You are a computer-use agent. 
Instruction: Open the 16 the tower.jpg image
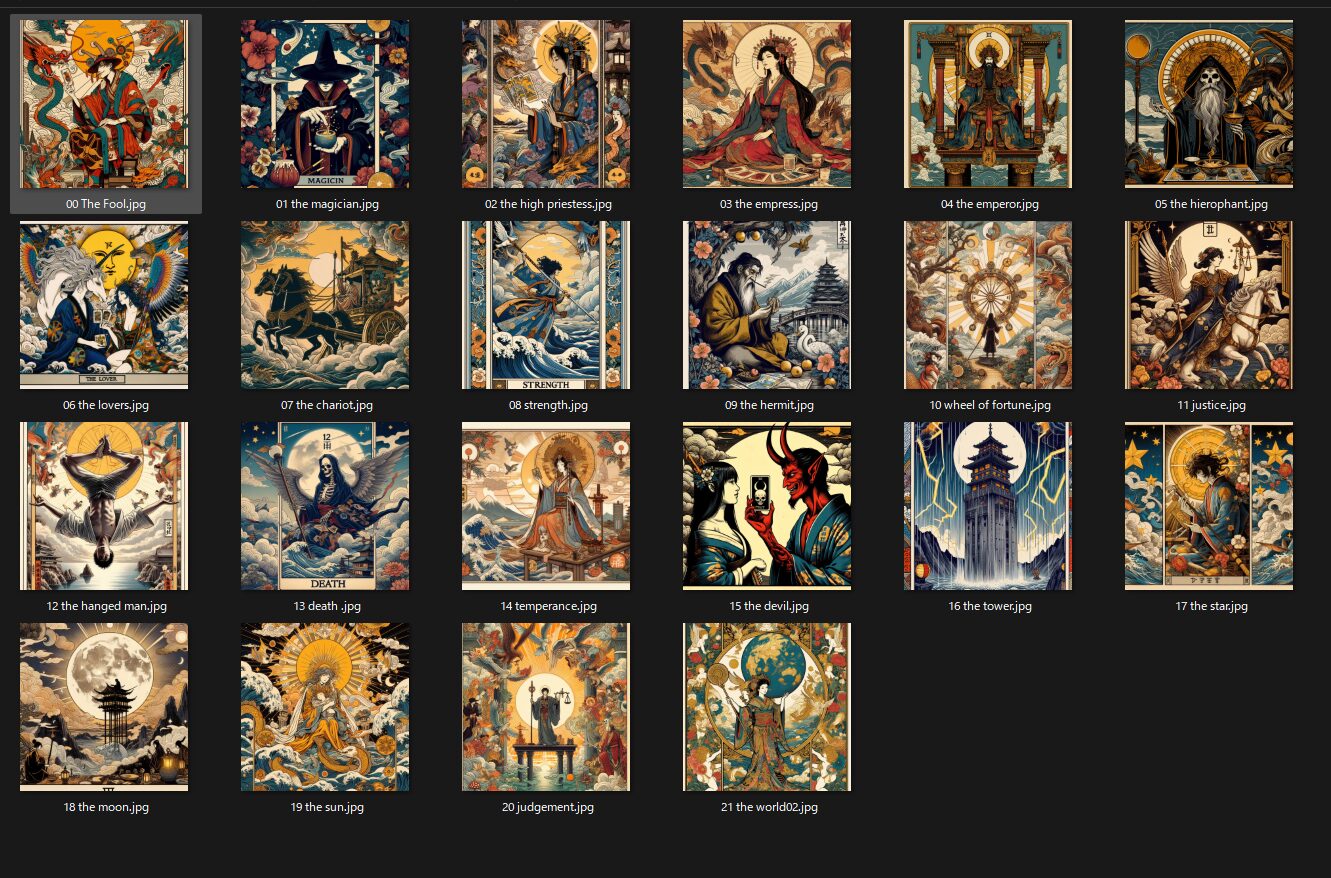[988, 506]
